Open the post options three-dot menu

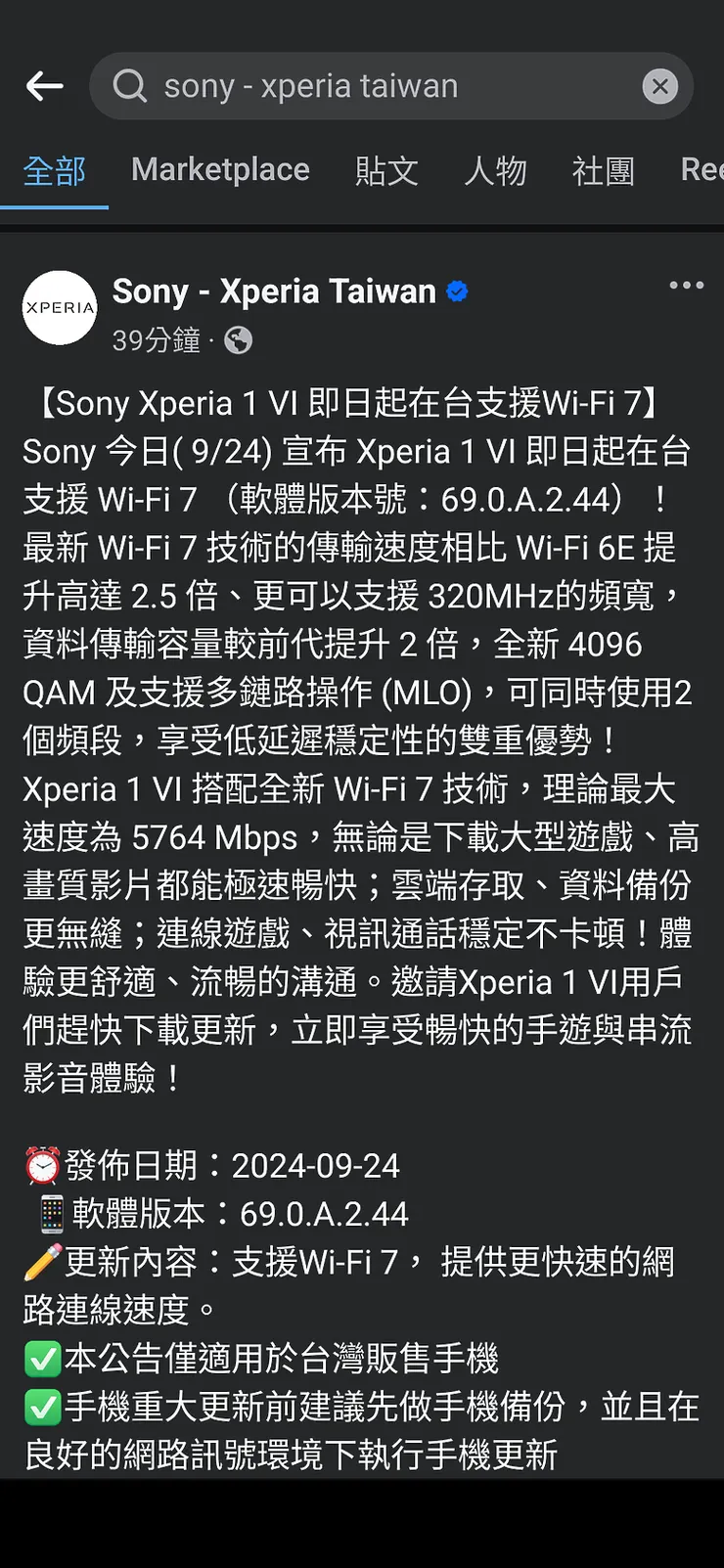point(686,285)
